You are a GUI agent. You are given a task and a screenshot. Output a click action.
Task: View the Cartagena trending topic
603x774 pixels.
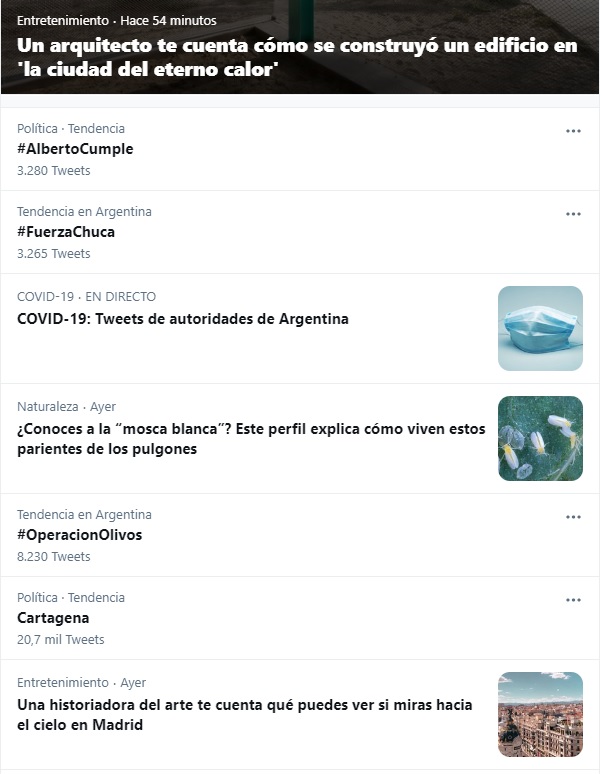click(x=53, y=618)
